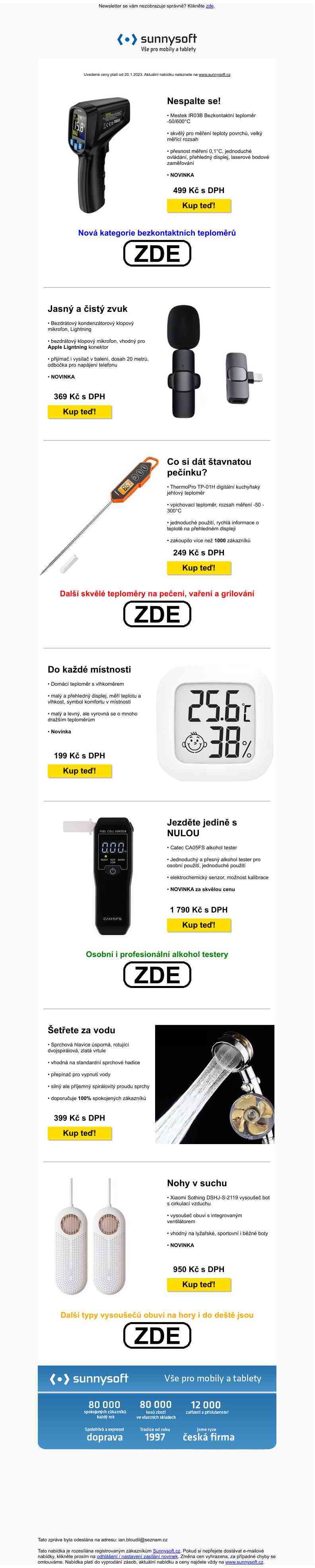Open the 'zde' link for newsletter display problems
This screenshot has height=1568, width=315.
[x=210, y=6]
